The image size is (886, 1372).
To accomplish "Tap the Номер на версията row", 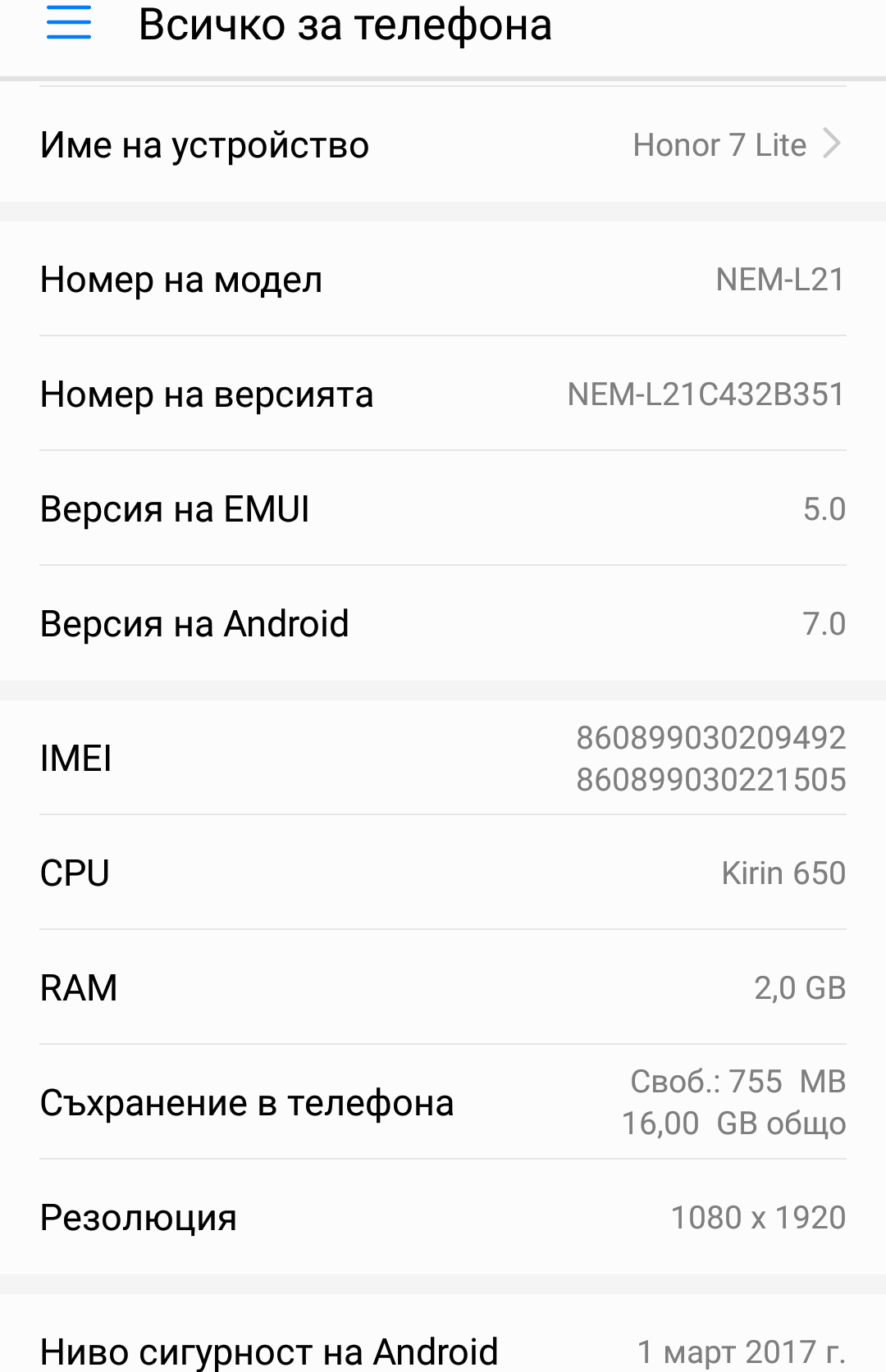I will click(x=443, y=394).
